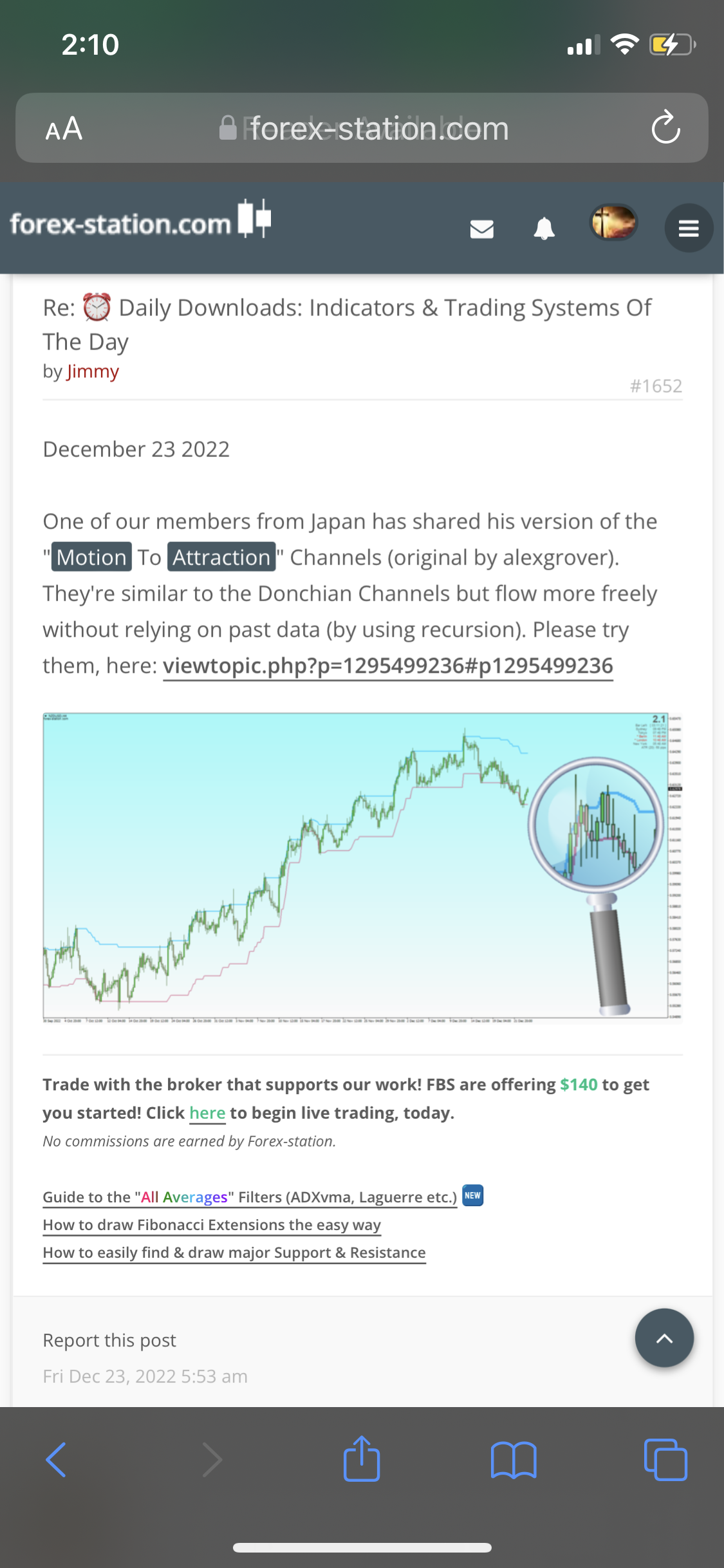Screen dimensions: 724x1568
Task: Tap the 'here' link for FBS broker
Action: pyautogui.click(x=207, y=1113)
